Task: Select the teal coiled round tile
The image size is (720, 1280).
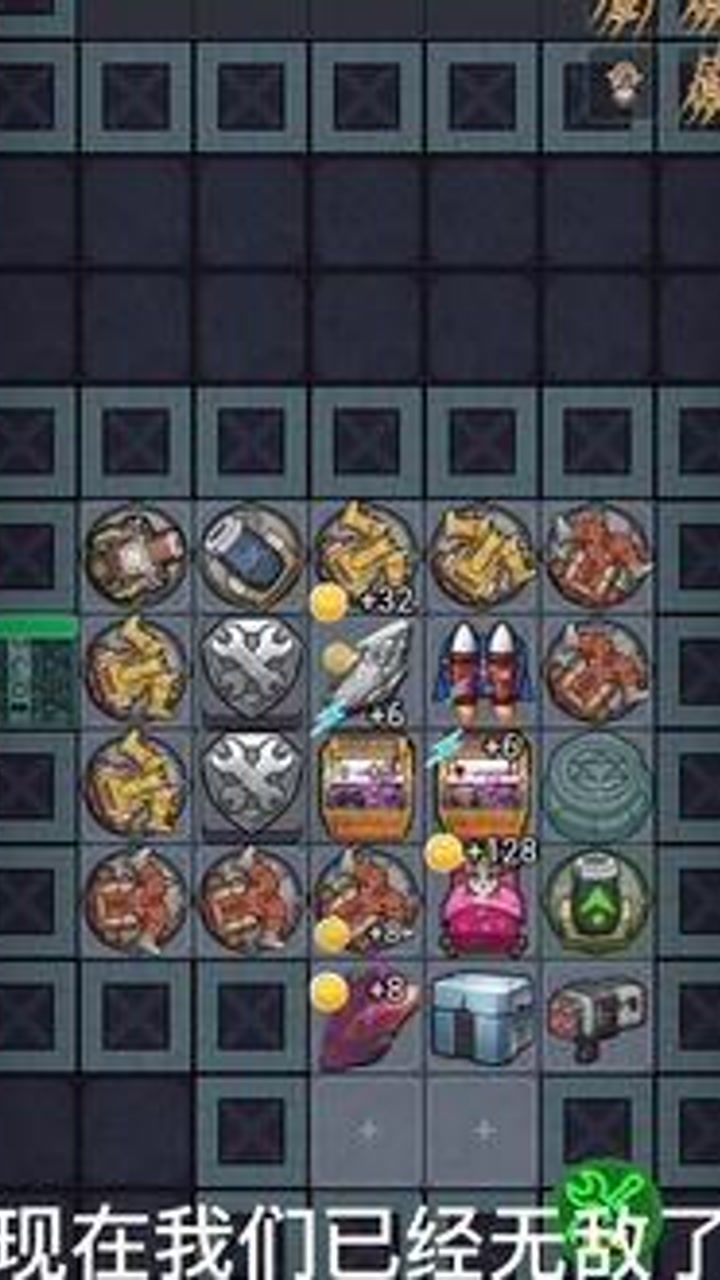Action: pos(597,786)
